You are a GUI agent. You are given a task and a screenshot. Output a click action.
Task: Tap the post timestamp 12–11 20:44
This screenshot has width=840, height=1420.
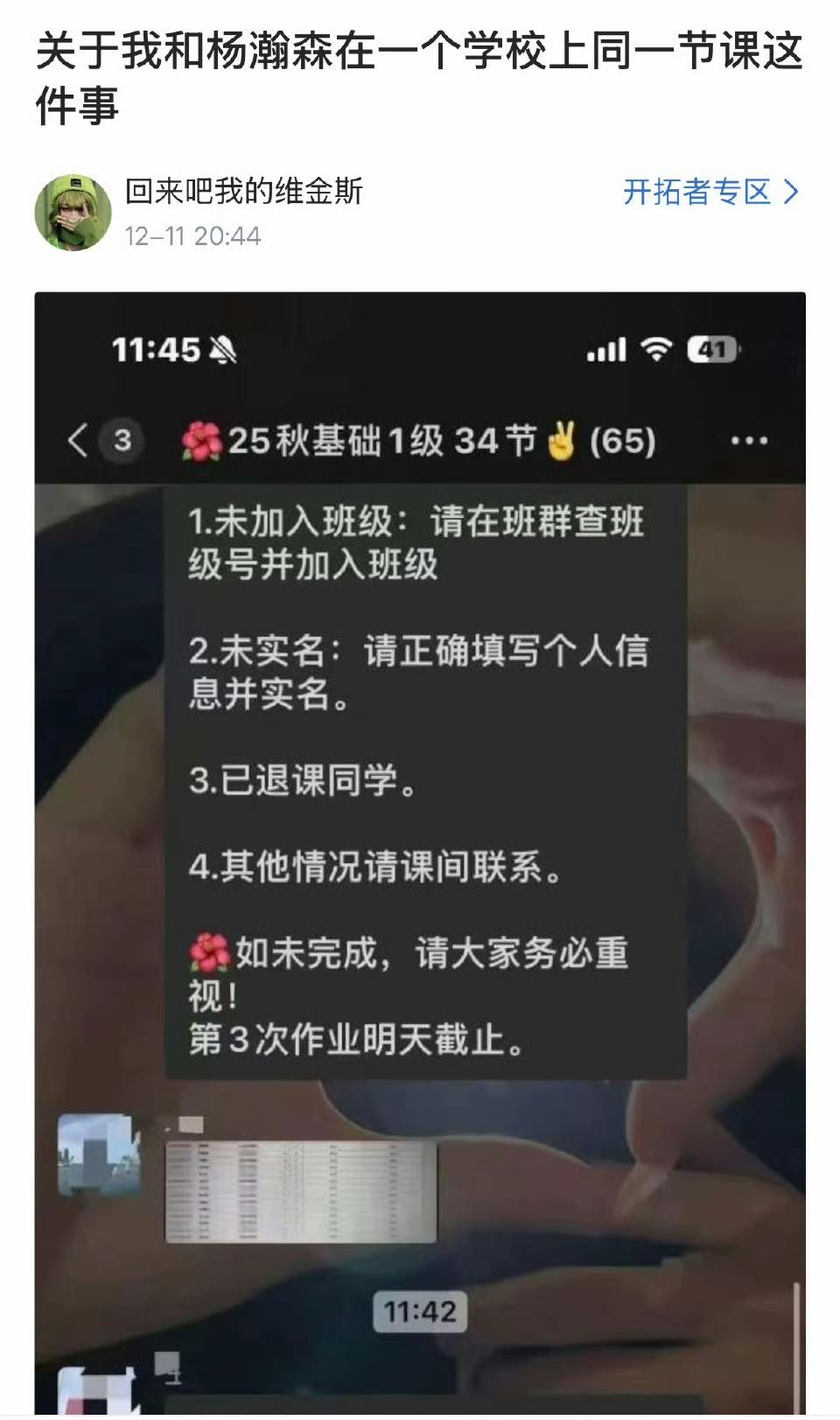(x=194, y=234)
